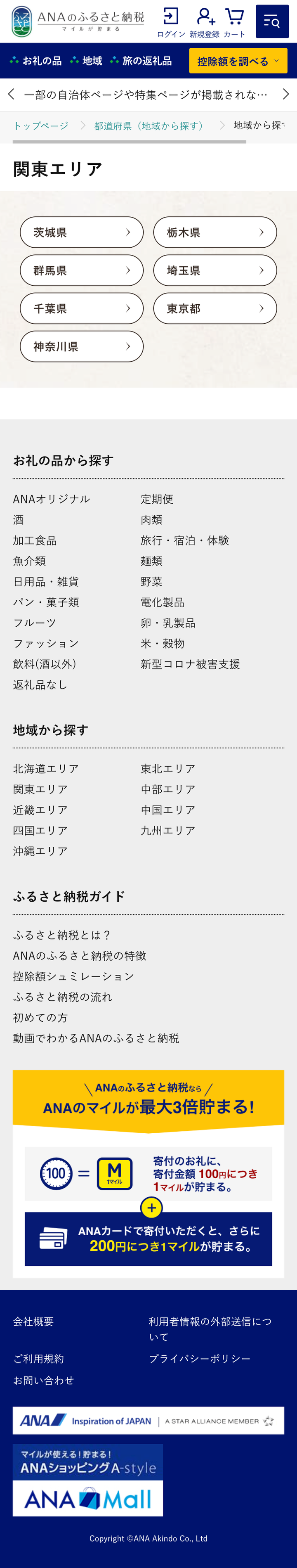Go to トップページ breadcrumb link
297x1568 pixels.
[41, 126]
